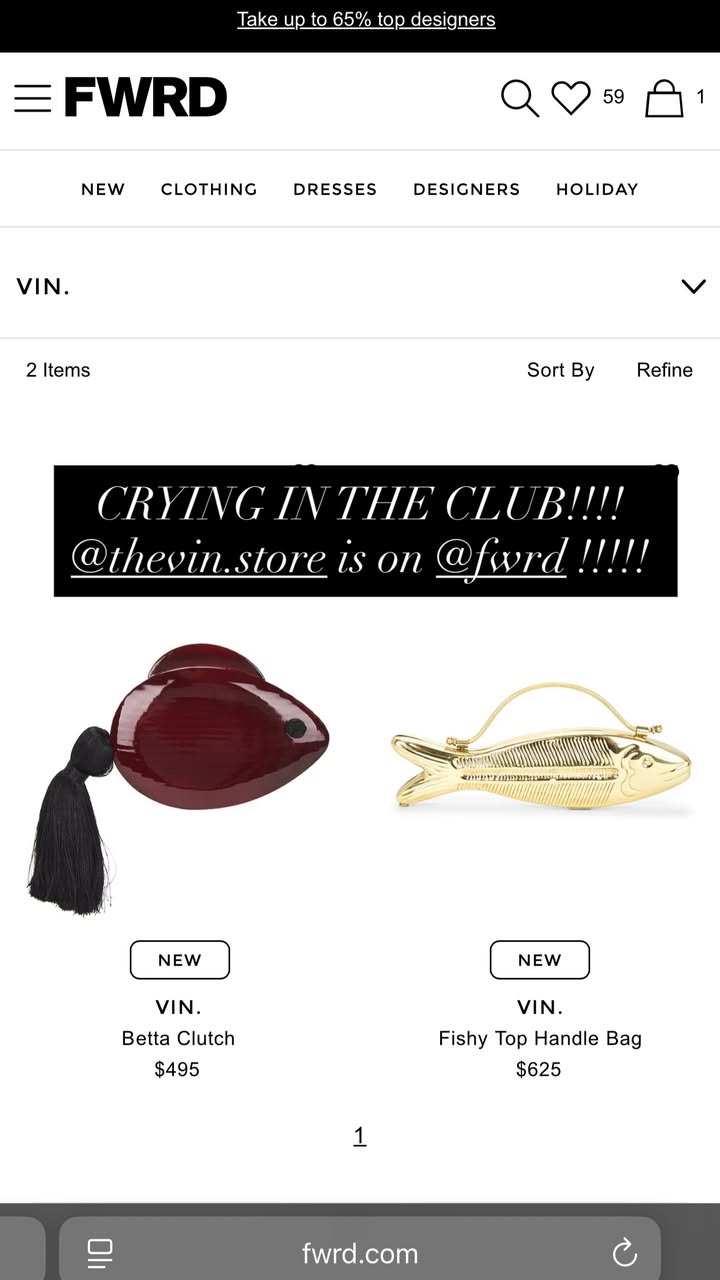Screen dimensions: 720x1280
Task: Reload the fwrd.com page
Action: tap(625, 1252)
